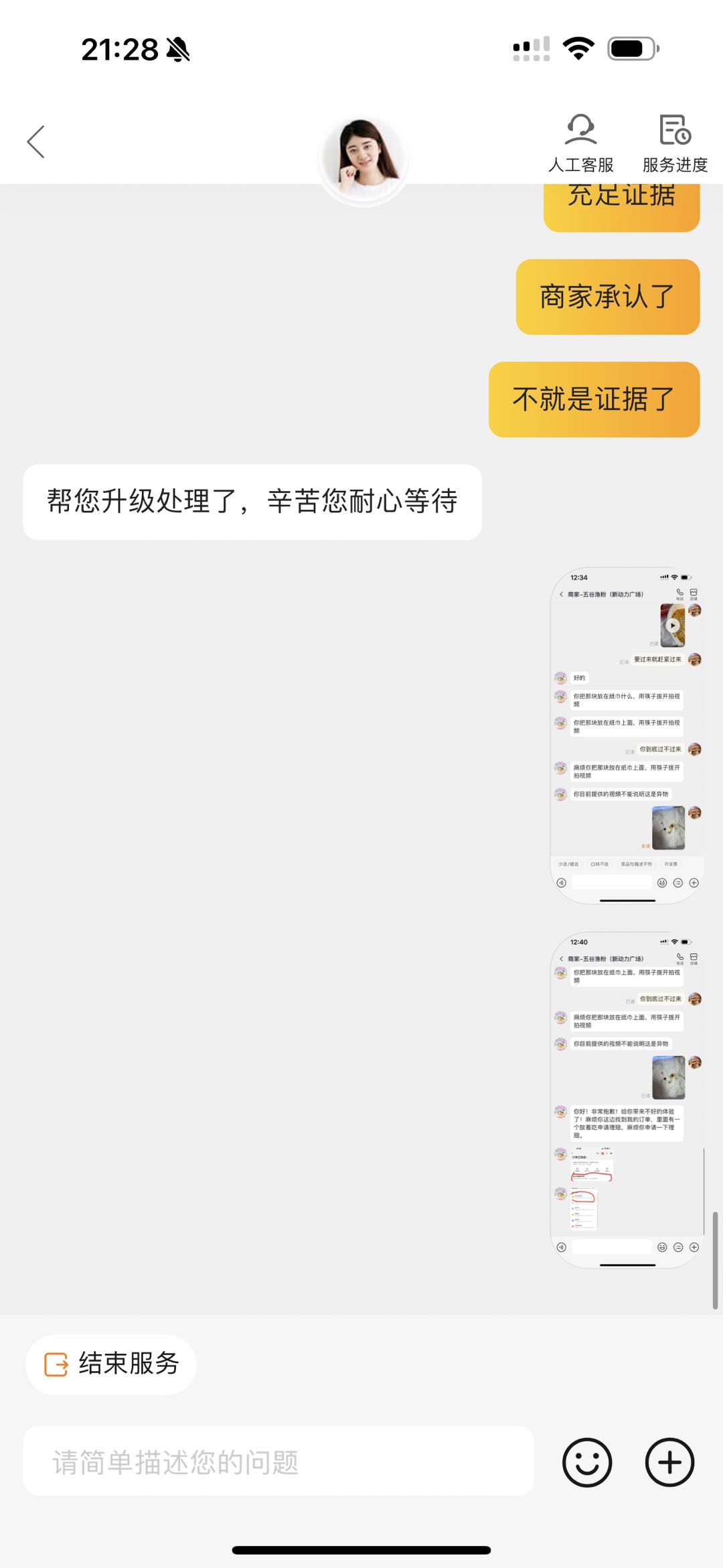
Task: Tap the 结束服务 end service button
Action: point(111,1364)
